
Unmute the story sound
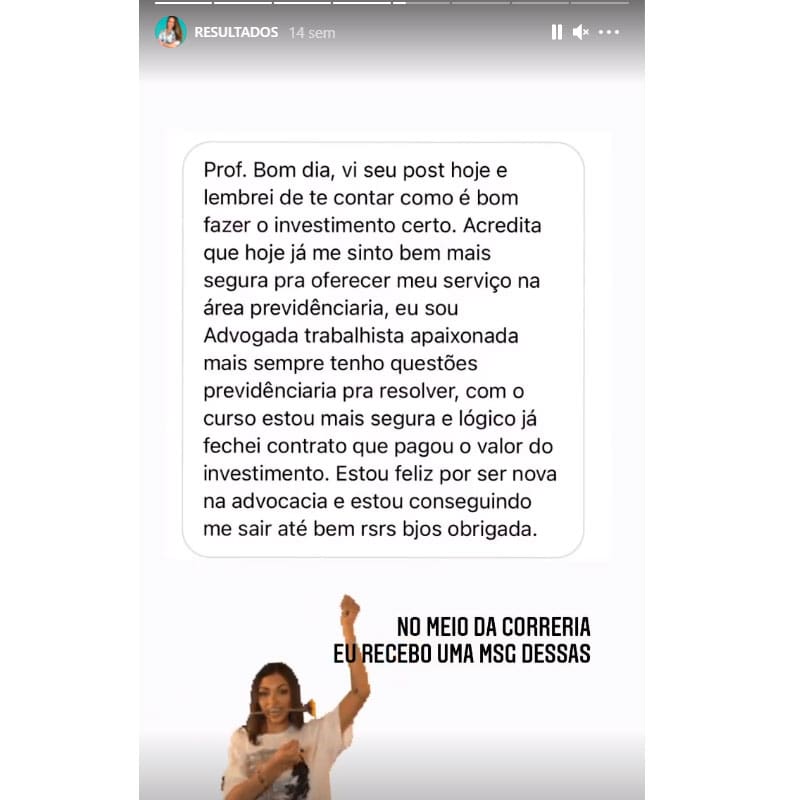(581, 32)
